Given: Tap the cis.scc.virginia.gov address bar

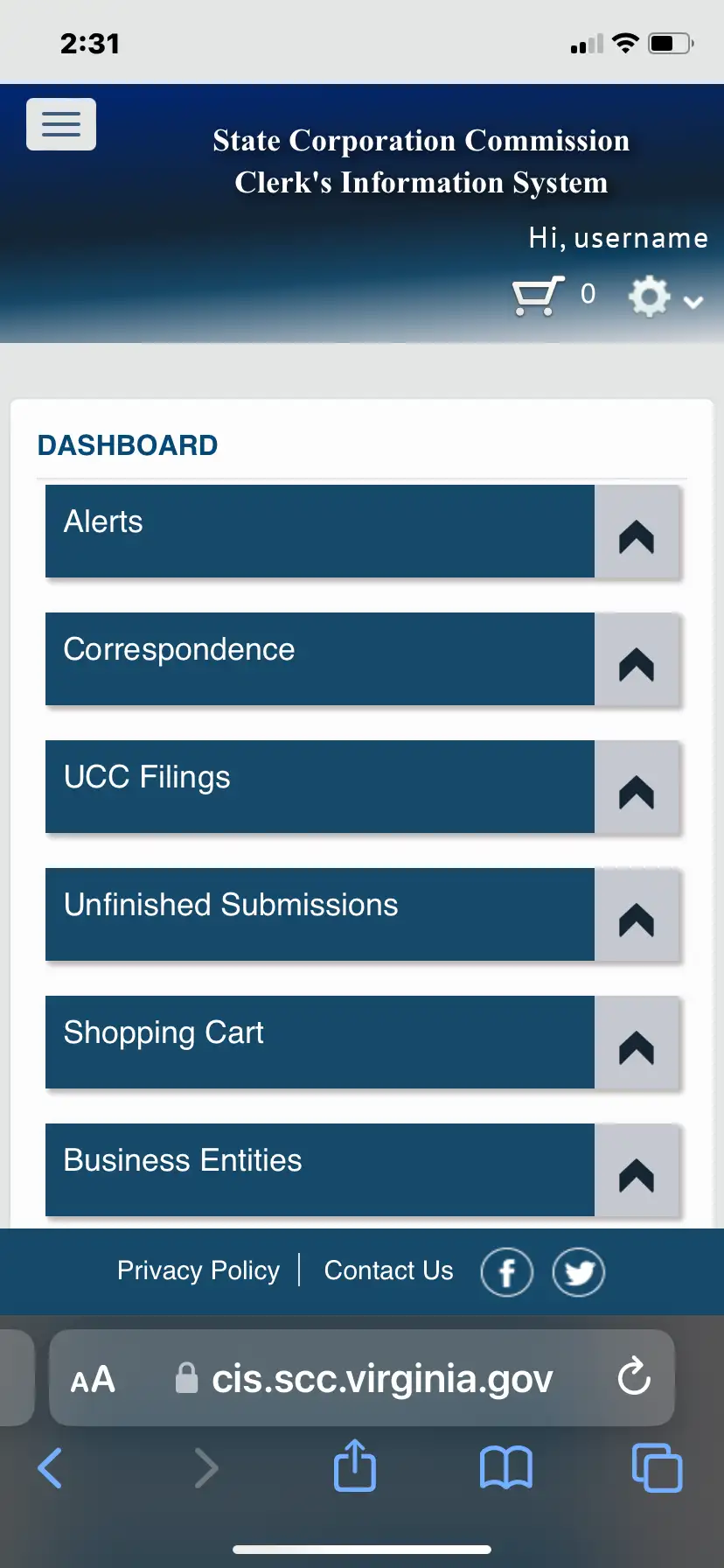Looking at the screenshot, I should pyautogui.click(x=381, y=1379).
